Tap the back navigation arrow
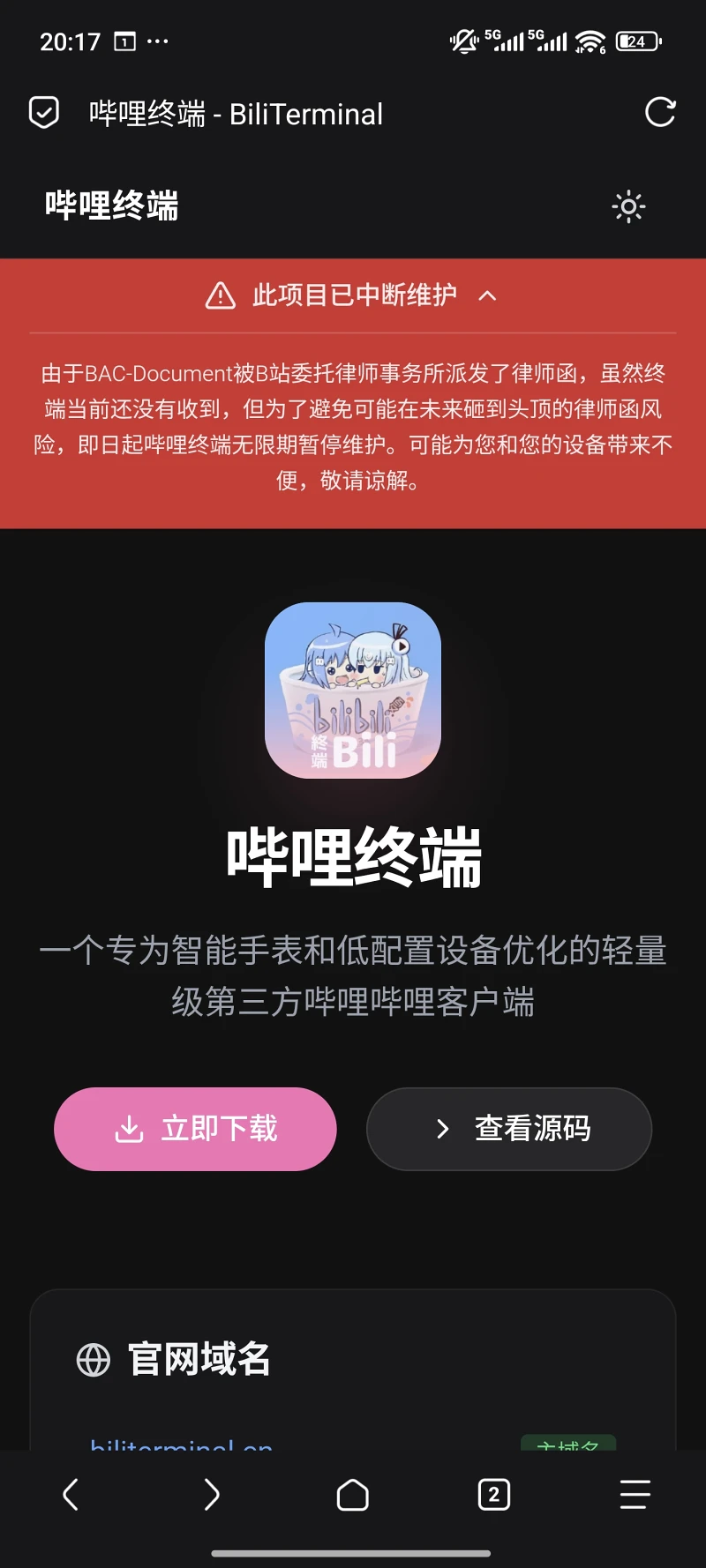This screenshot has height=1568, width=706. (x=71, y=1495)
